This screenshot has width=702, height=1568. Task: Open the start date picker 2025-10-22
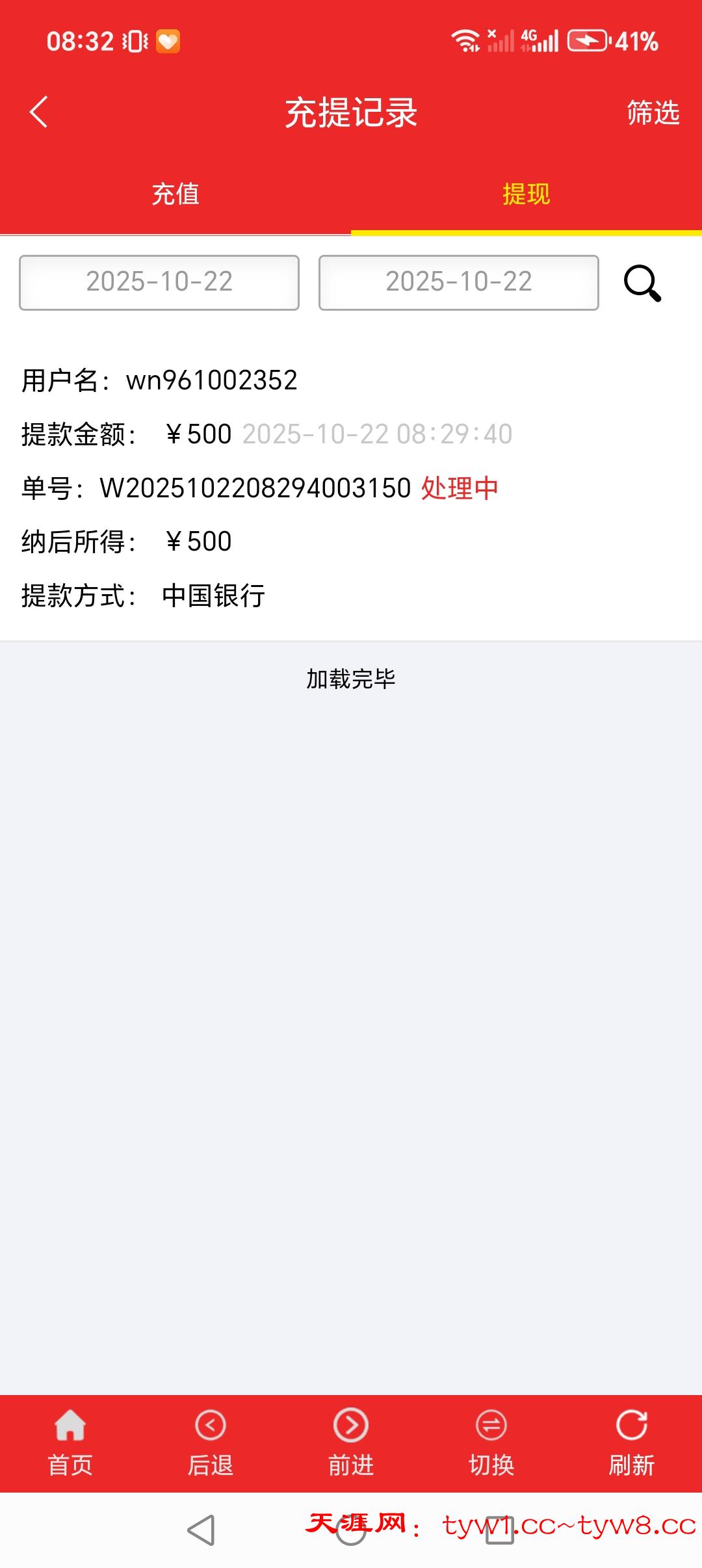coord(158,281)
